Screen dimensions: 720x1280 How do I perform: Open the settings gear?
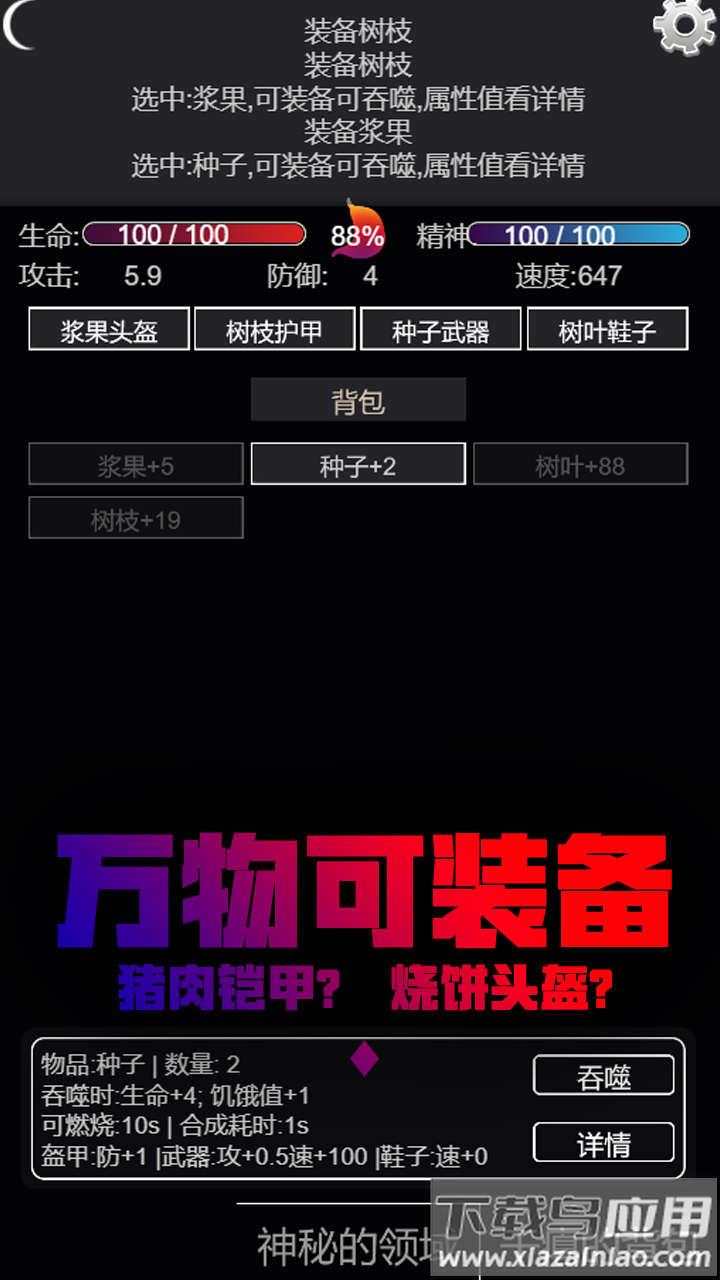(x=684, y=27)
